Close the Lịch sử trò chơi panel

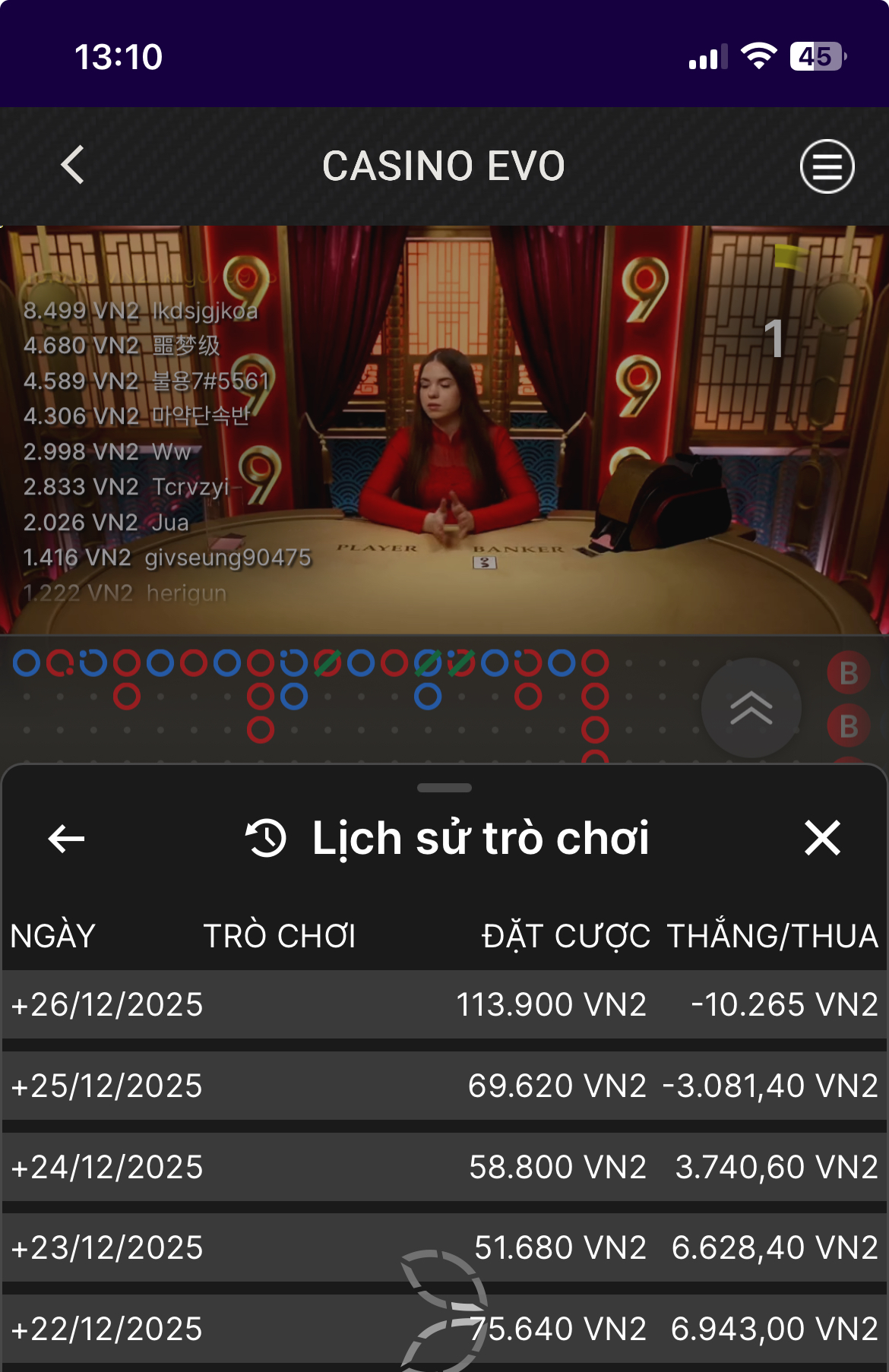click(x=822, y=838)
